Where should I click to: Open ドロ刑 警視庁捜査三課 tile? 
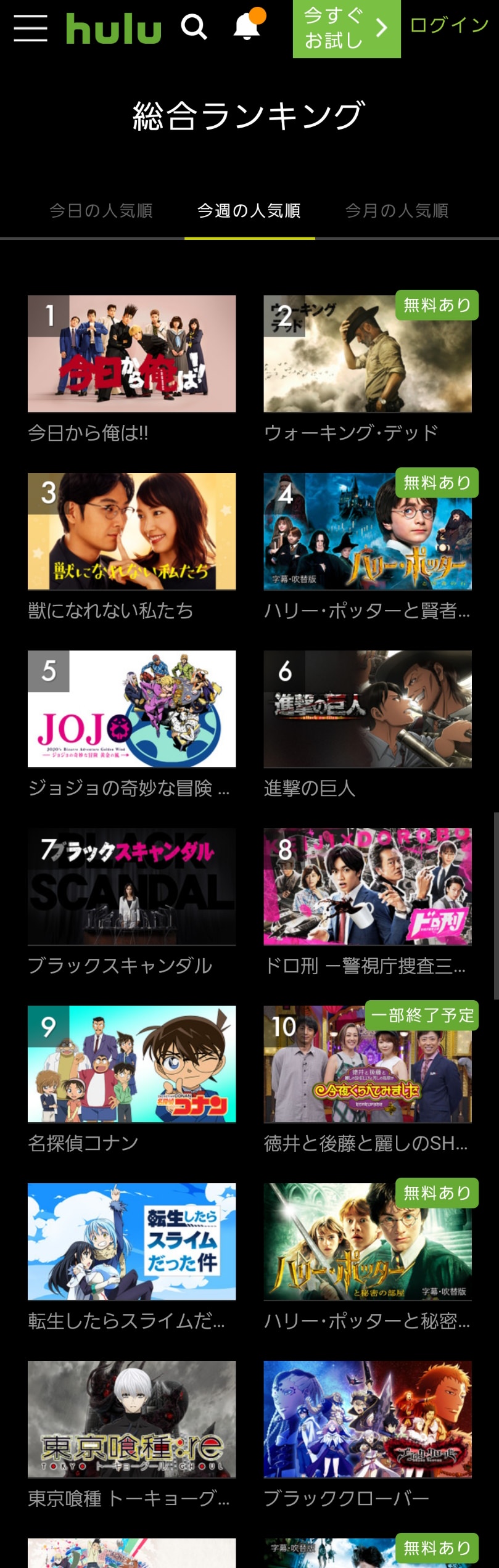click(x=368, y=886)
